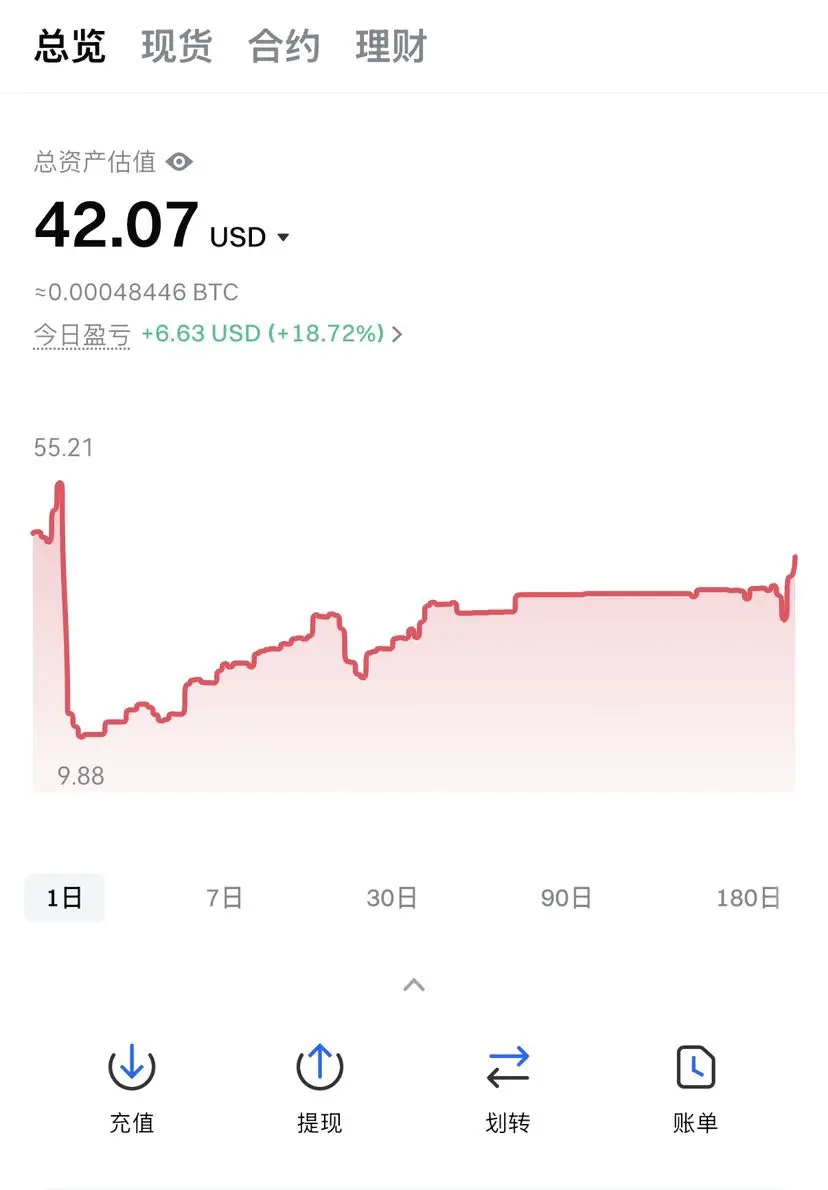
Task: Hide the total asset value with eye icon
Action: click(x=179, y=162)
